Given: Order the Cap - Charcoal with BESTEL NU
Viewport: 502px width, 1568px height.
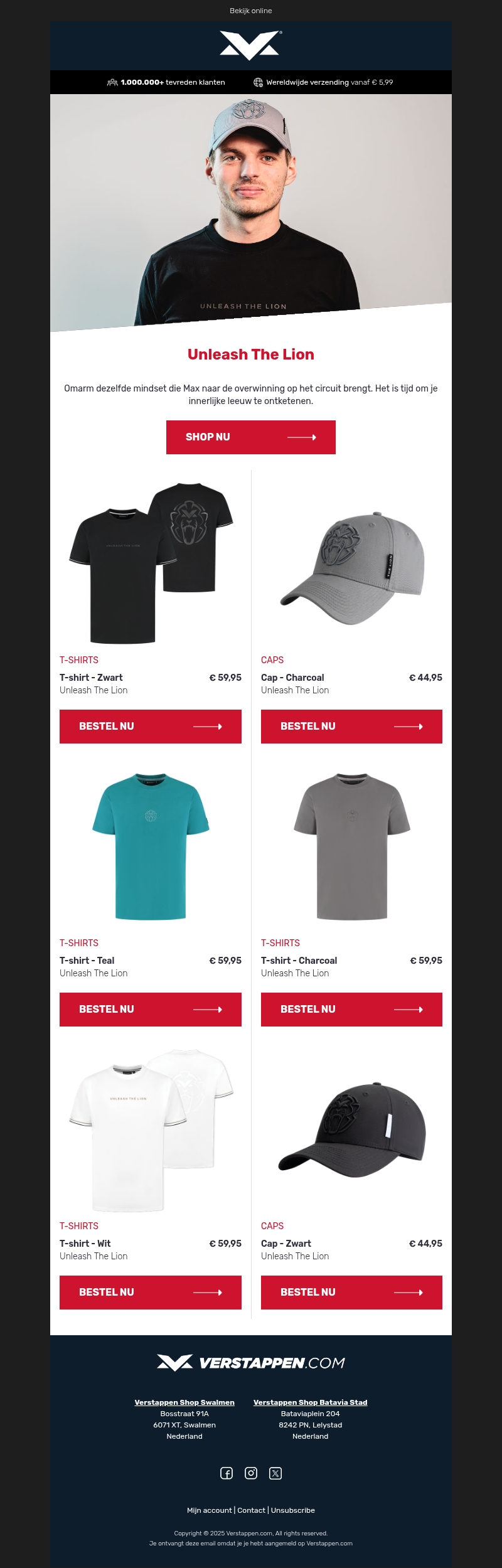Looking at the screenshot, I should point(351,726).
